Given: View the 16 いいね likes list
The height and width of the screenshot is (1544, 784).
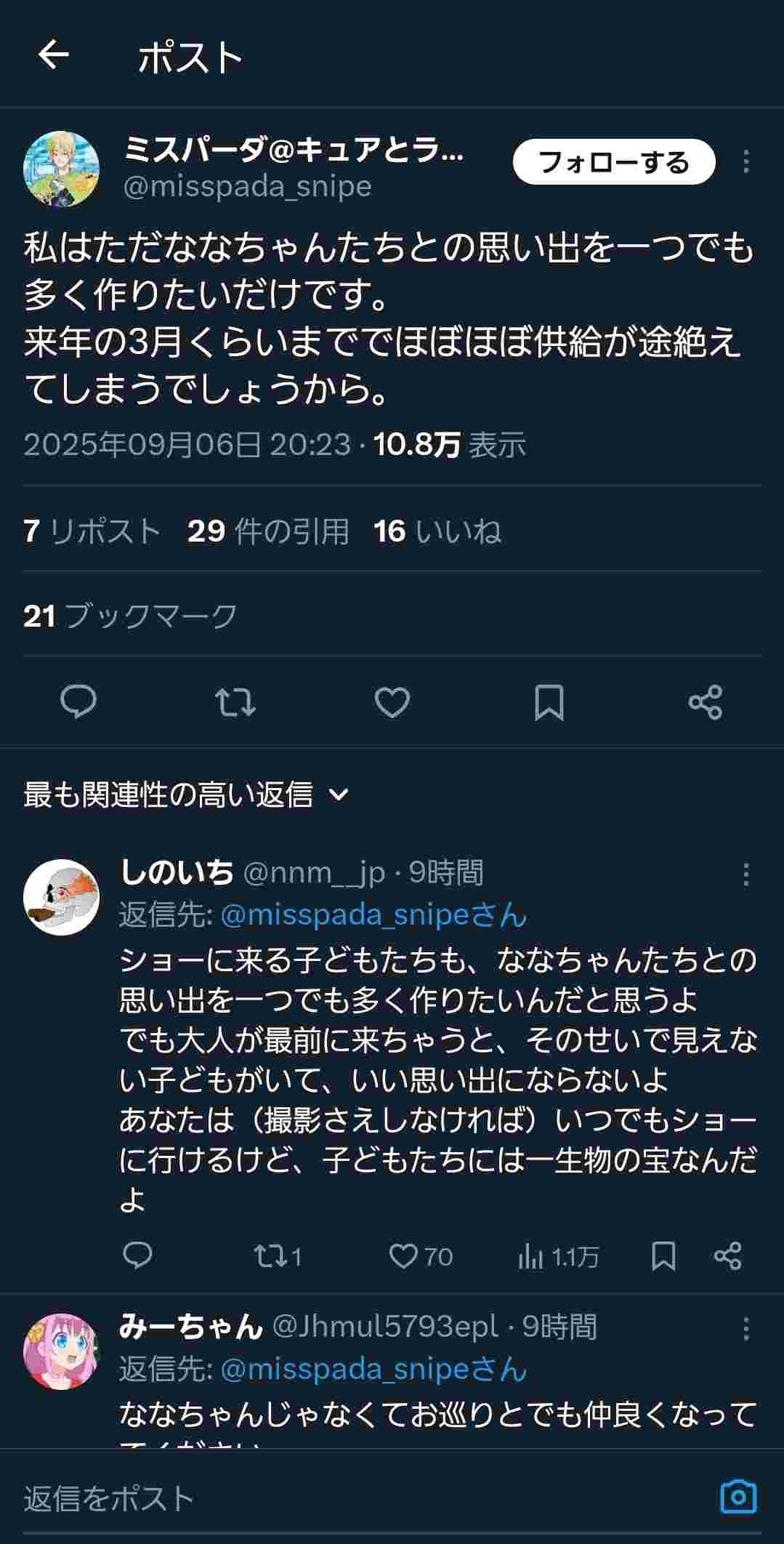Looking at the screenshot, I should click(437, 531).
